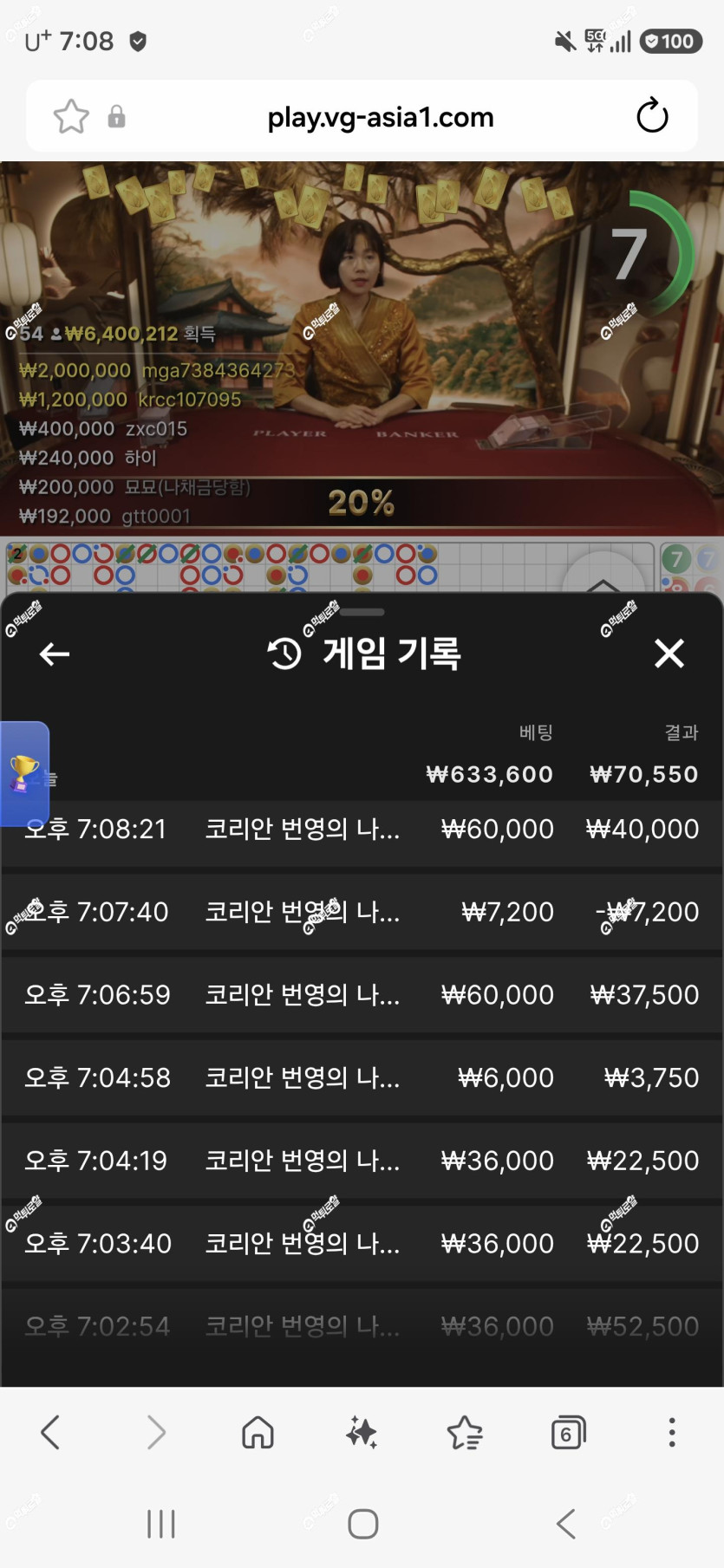
Task: Open the trophy side tab
Action: tap(24, 773)
